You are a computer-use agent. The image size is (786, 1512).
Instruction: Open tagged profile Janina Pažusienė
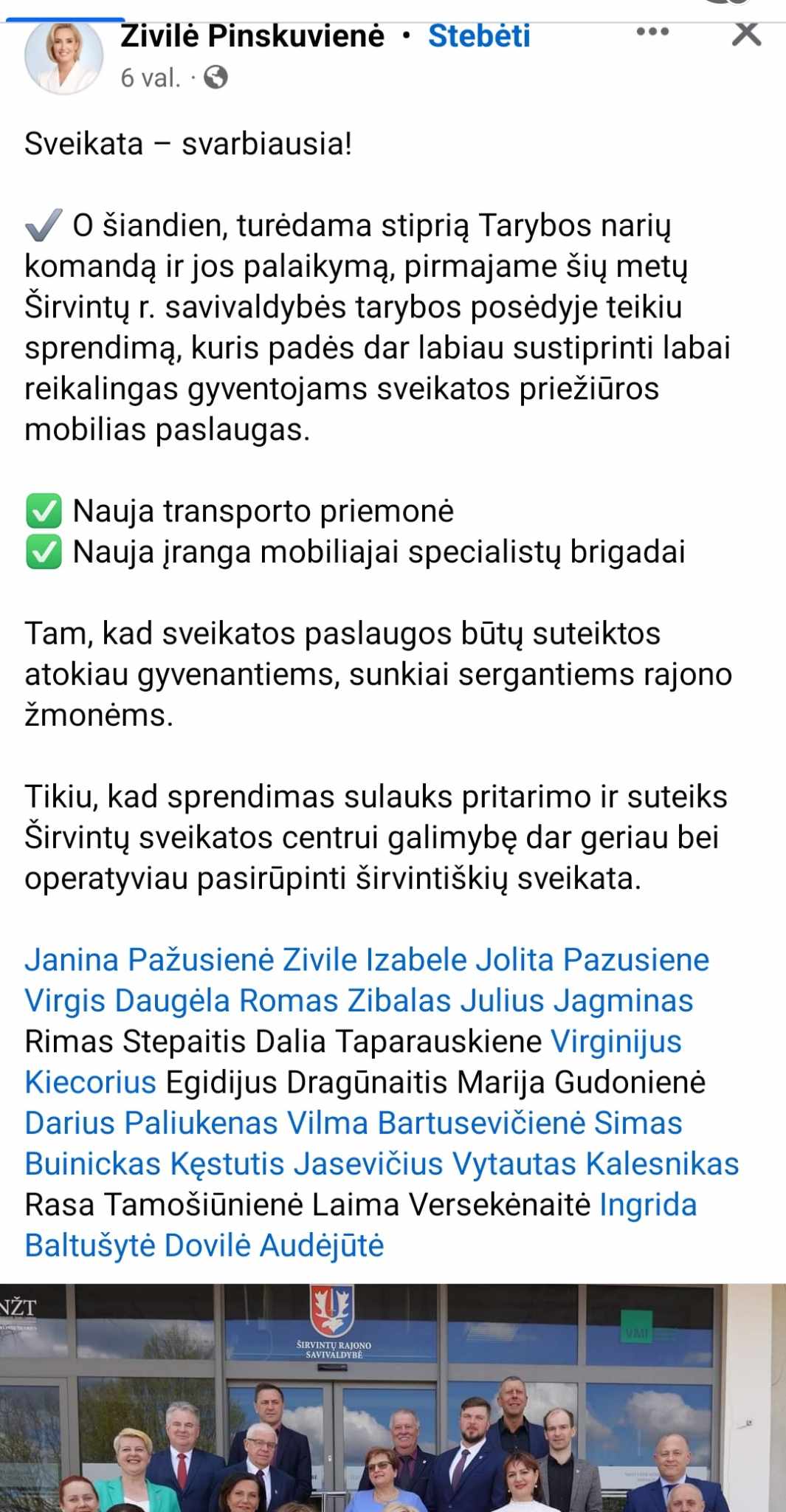click(149, 960)
